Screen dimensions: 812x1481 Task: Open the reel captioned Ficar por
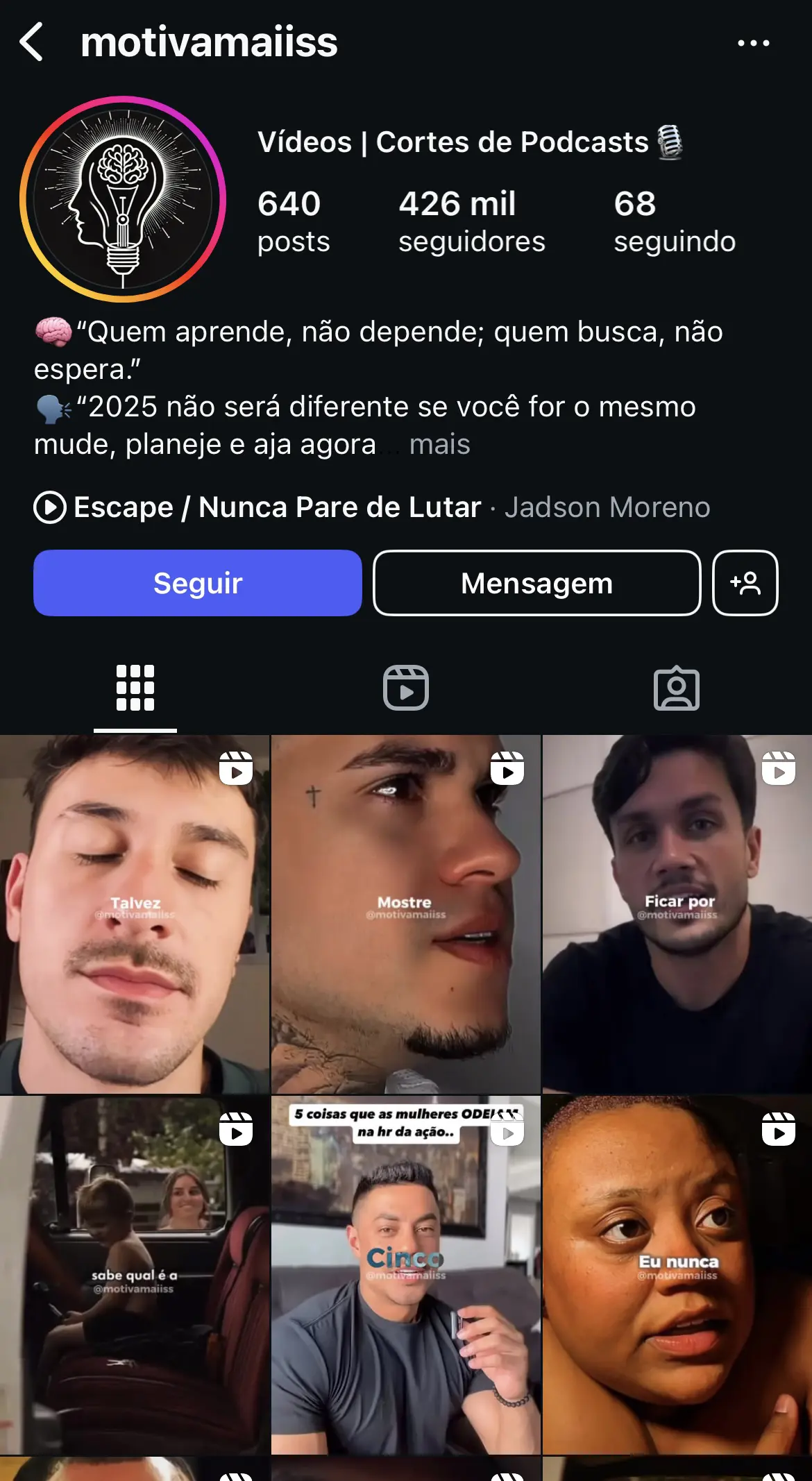tap(677, 914)
